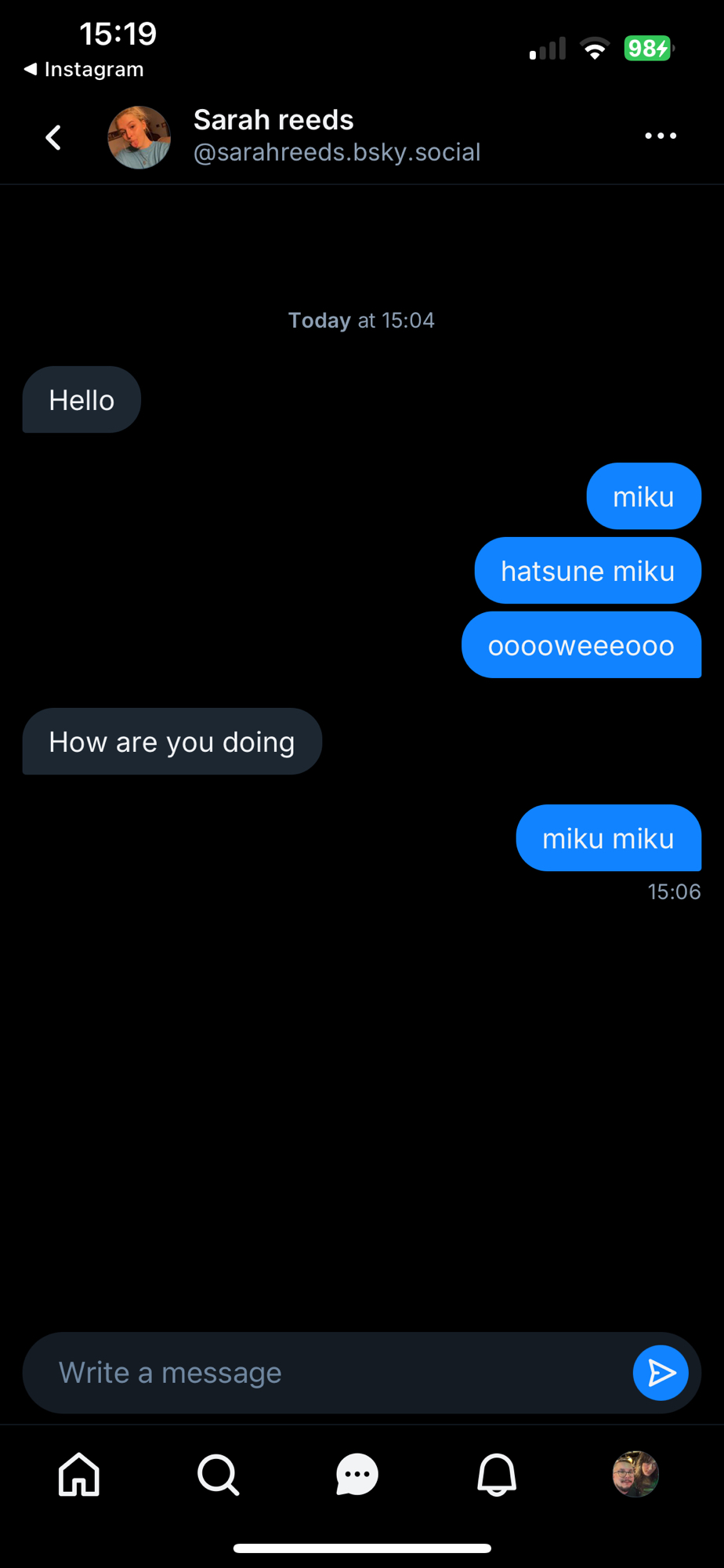Open the Notifications bell tab
The width and height of the screenshot is (724, 1568).
click(497, 1475)
